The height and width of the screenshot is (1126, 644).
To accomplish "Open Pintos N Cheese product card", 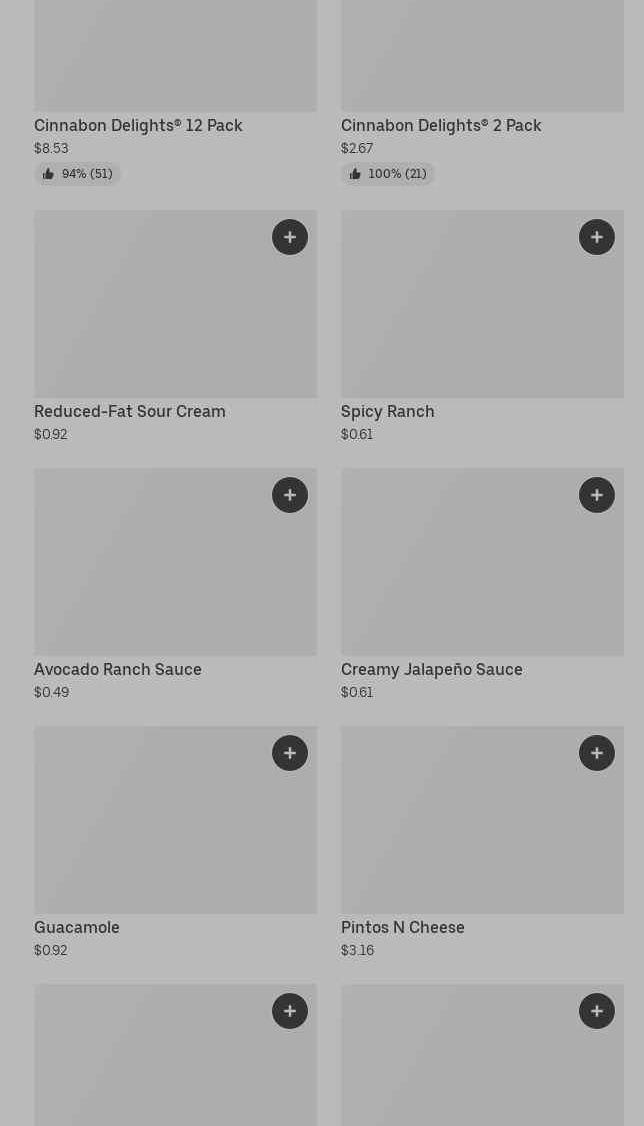I will (x=402, y=928).
